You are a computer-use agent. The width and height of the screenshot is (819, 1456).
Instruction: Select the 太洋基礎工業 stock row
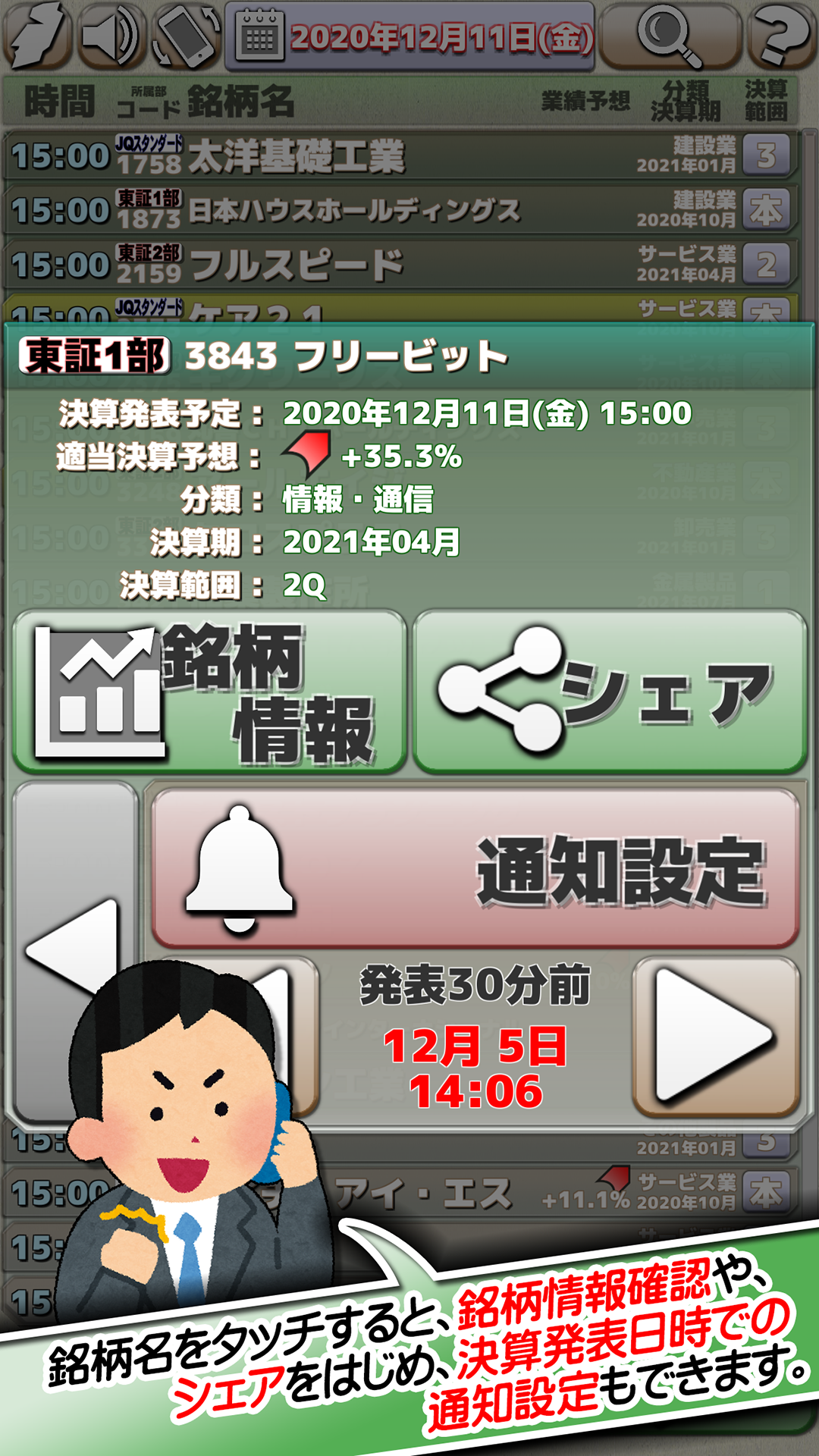[x=303, y=155]
